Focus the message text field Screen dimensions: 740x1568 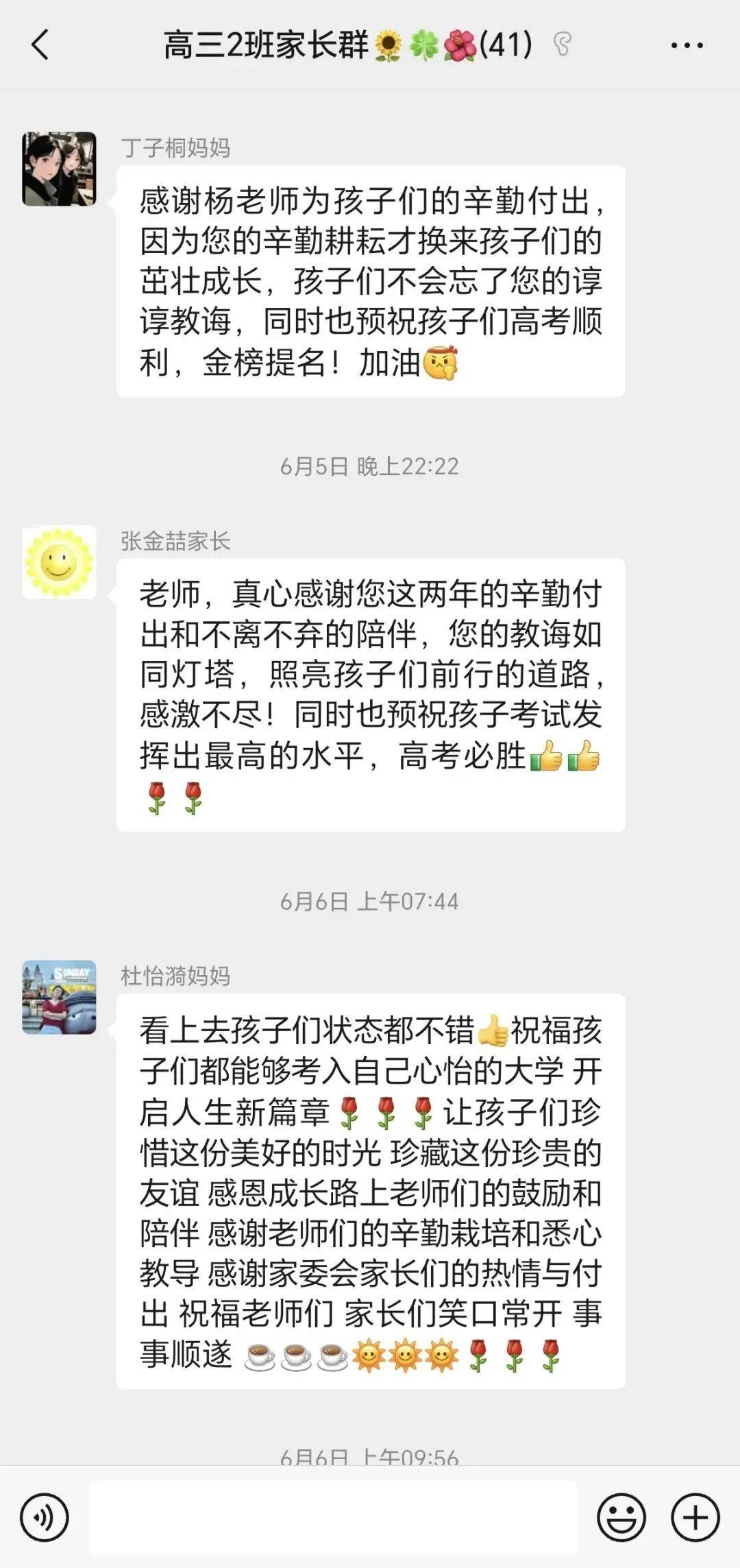coord(333,1518)
